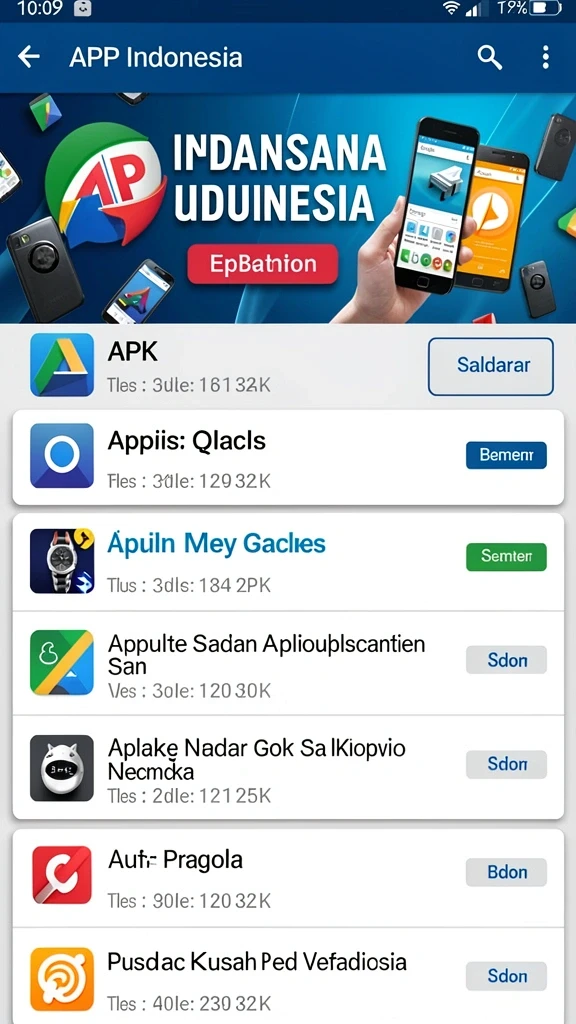Tap Saldarar button next to APK
Screen dimensions: 576x1024
490,366
